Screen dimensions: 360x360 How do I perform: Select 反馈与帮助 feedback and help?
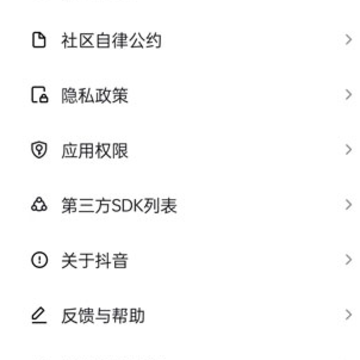pyautogui.click(x=180, y=315)
